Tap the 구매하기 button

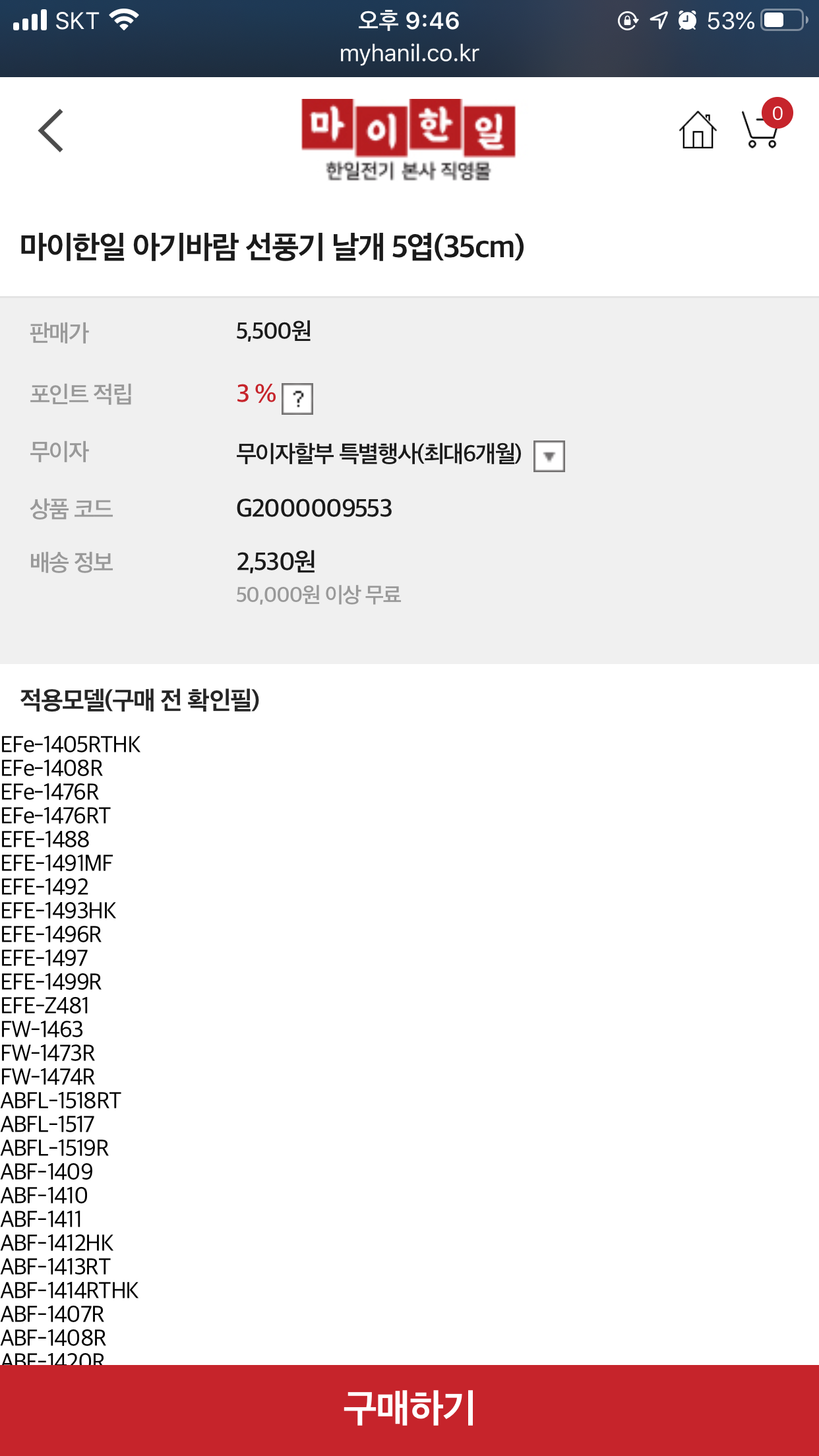(x=409, y=1410)
